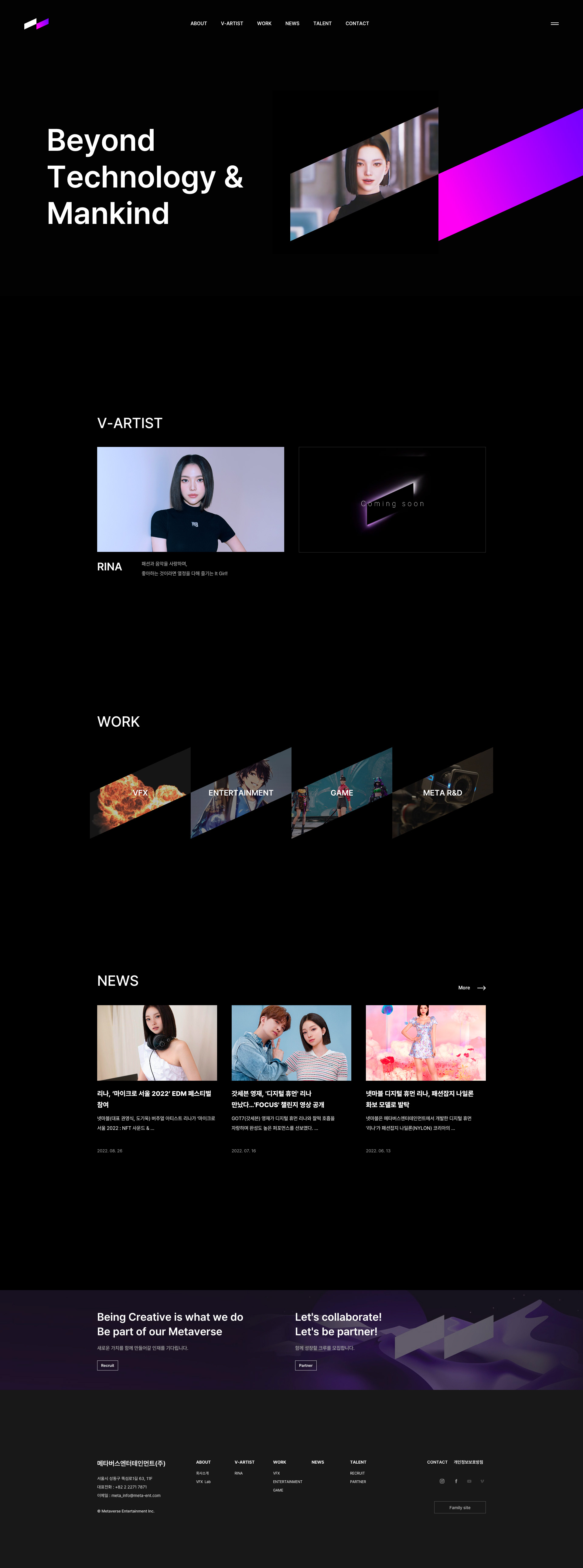Tap the Recruit button
Image resolution: width=583 pixels, height=1568 pixels.
107,1365
